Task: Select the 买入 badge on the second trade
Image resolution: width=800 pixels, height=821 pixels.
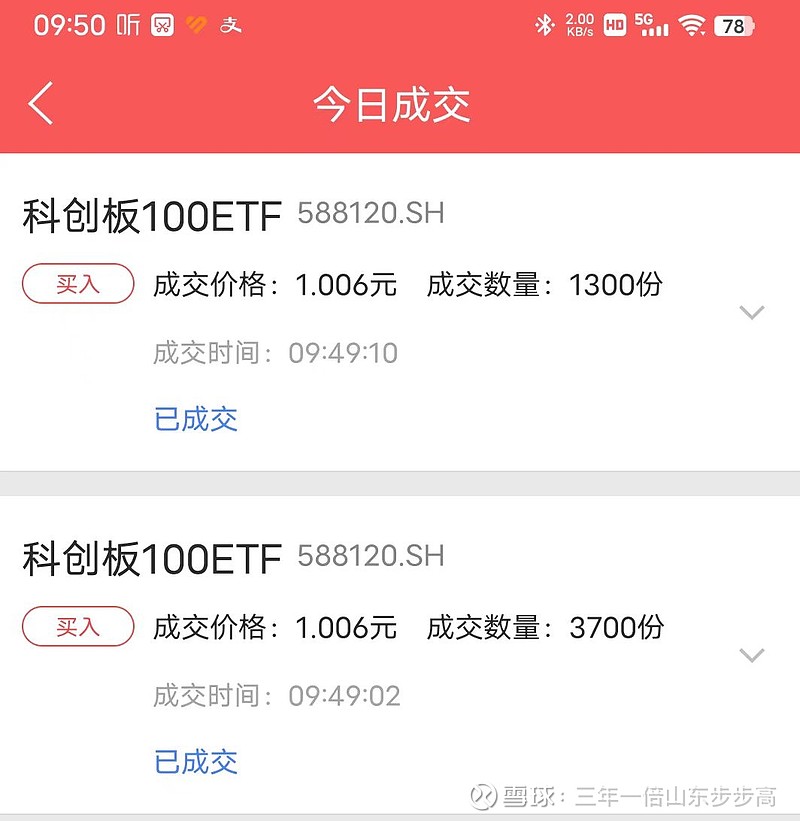Action: point(77,628)
